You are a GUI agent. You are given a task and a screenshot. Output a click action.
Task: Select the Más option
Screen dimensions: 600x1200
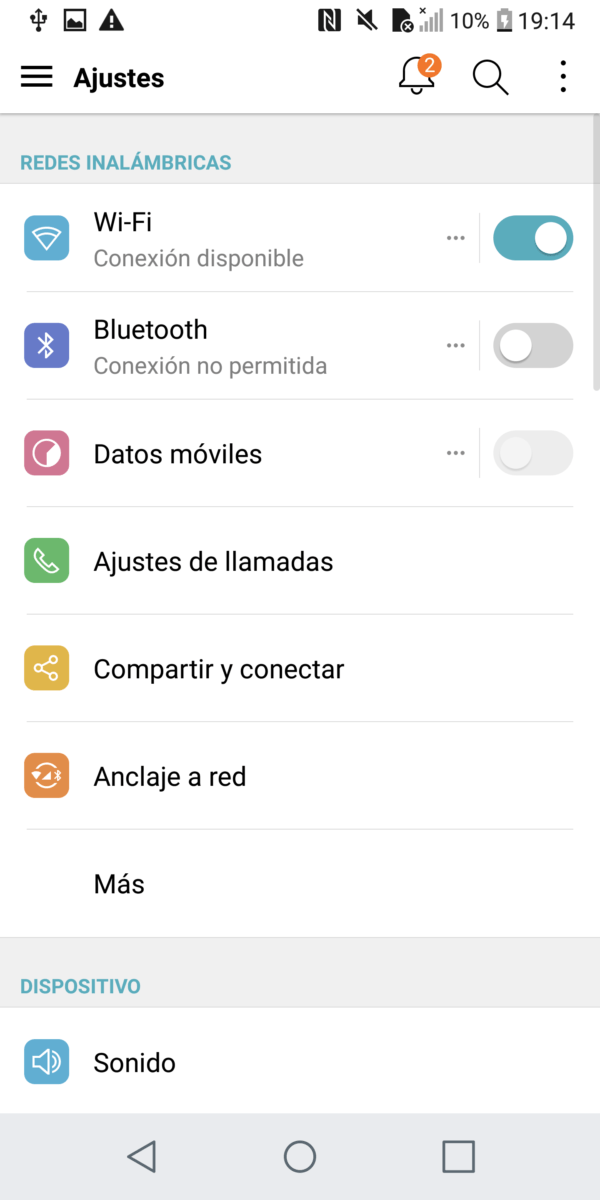(119, 884)
